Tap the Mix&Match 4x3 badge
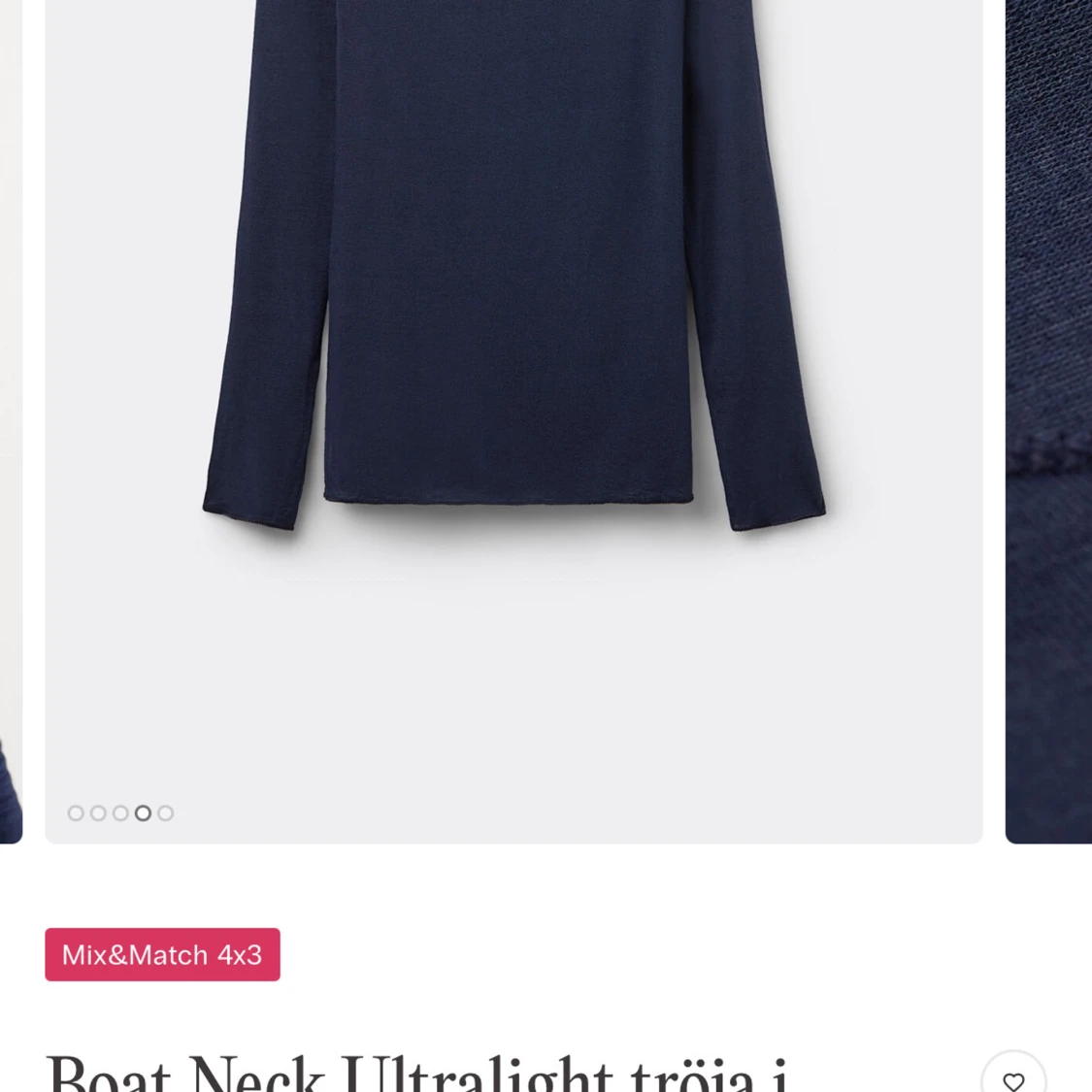 click(x=162, y=954)
